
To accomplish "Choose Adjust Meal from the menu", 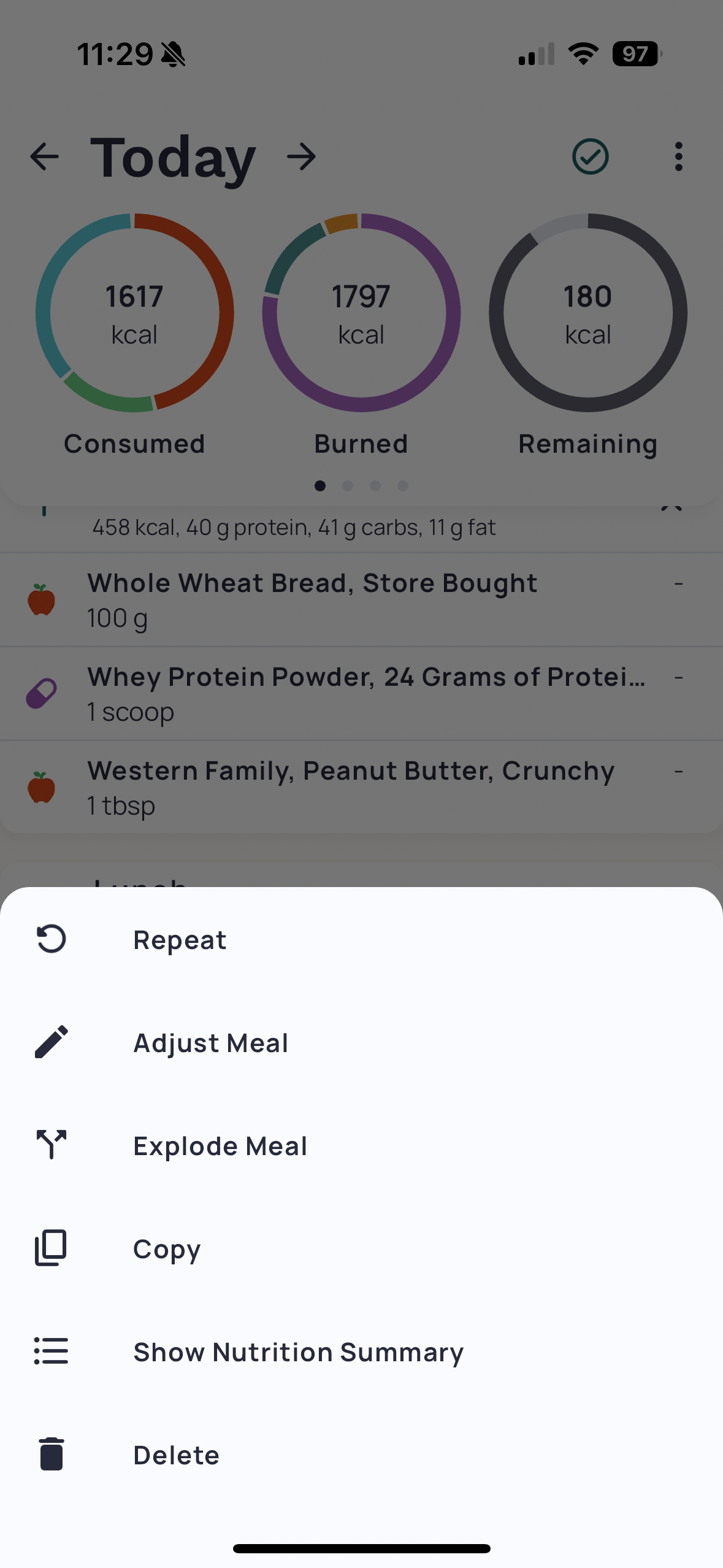I will [x=210, y=1042].
